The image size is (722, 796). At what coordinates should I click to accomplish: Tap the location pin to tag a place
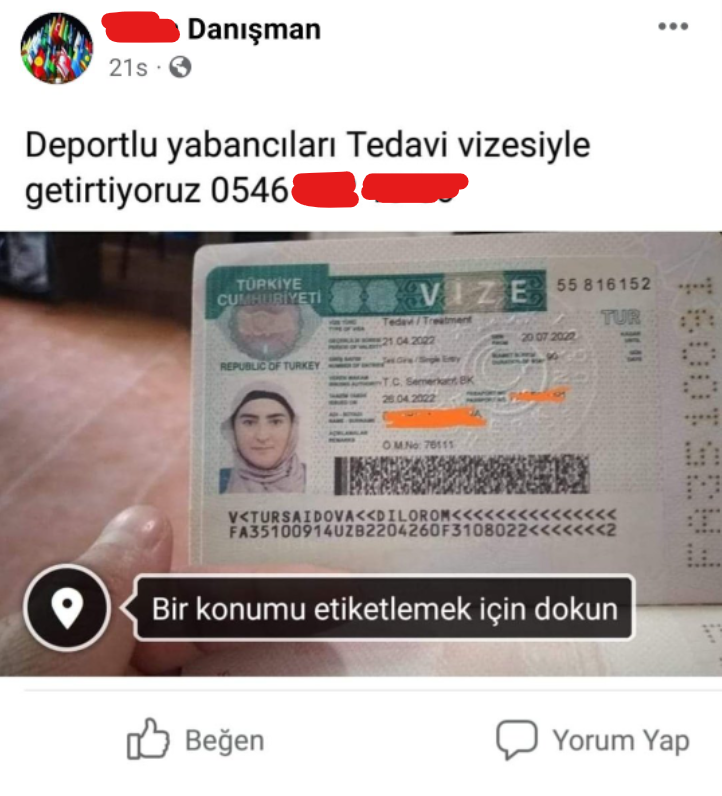coord(67,607)
